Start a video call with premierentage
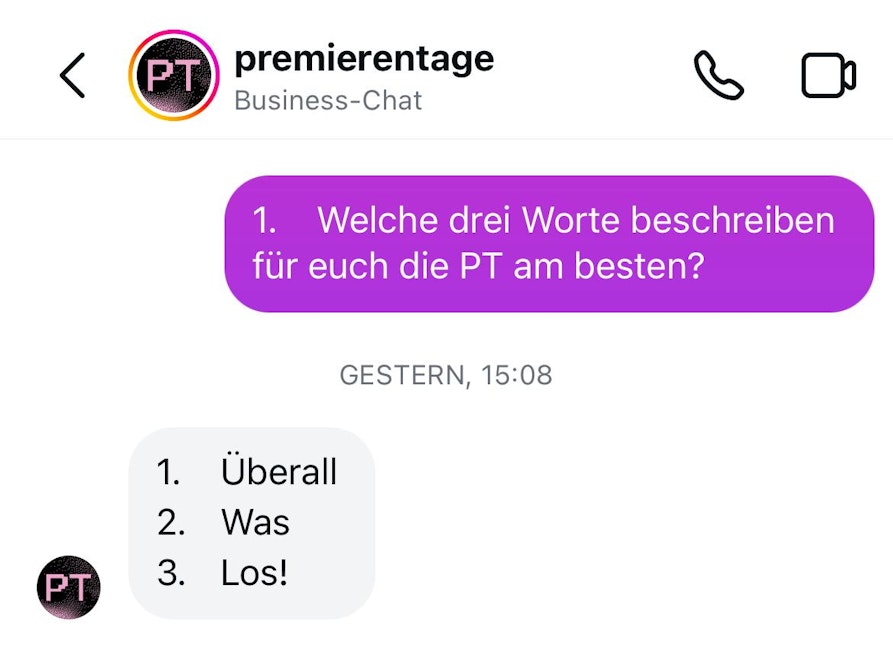The image size is (893, 647). pos(828,76)
